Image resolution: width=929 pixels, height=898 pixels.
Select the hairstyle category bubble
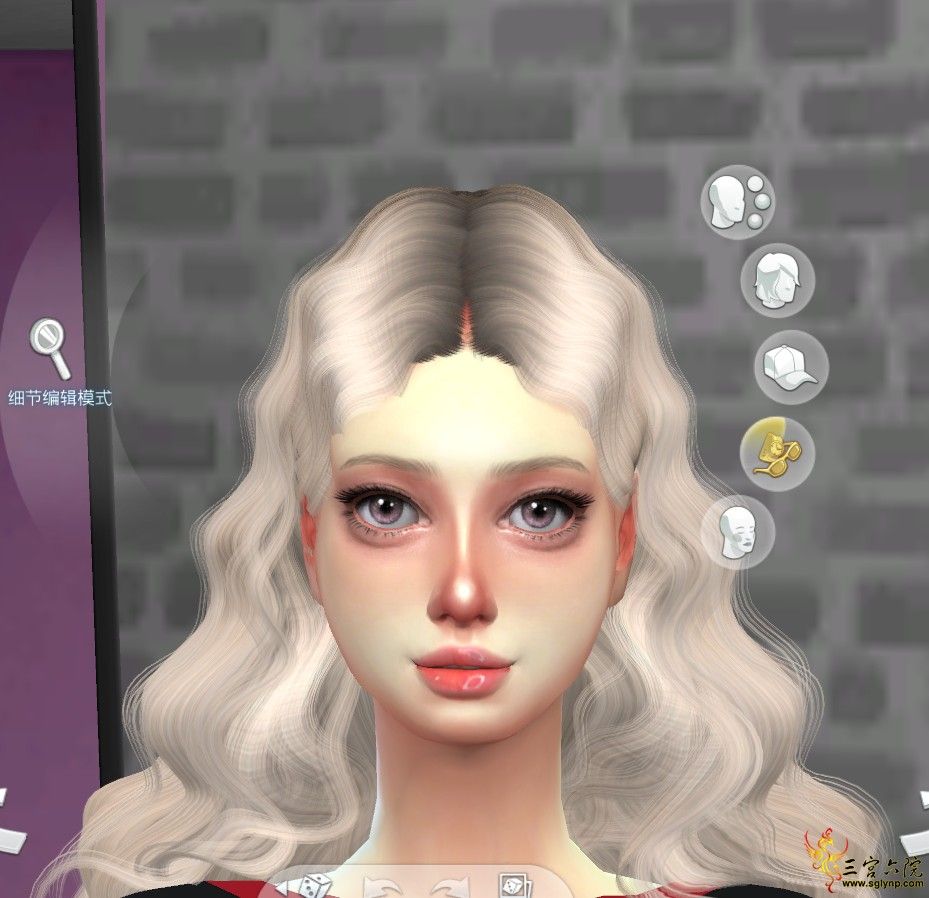[x=777, y=281]
